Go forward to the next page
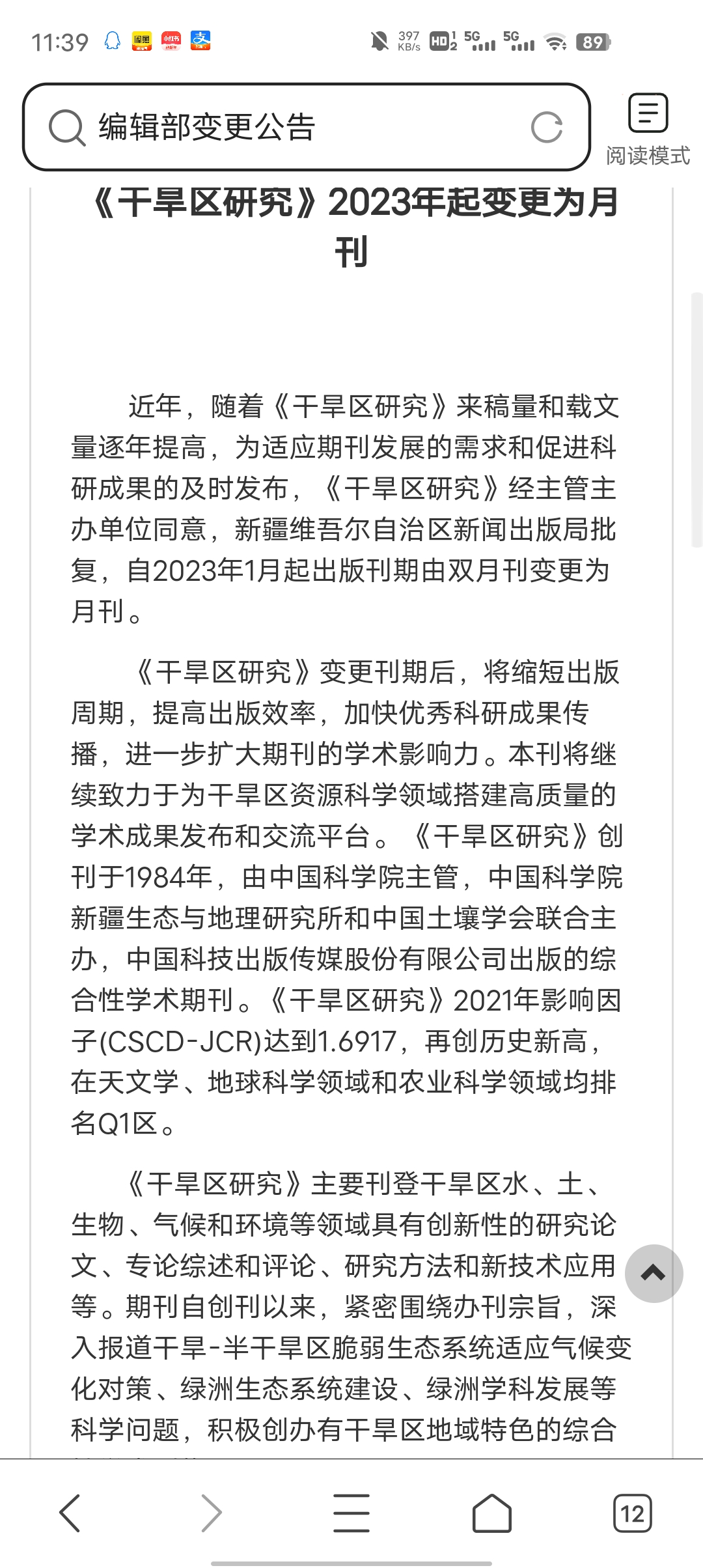 (x=211, y=1513)
